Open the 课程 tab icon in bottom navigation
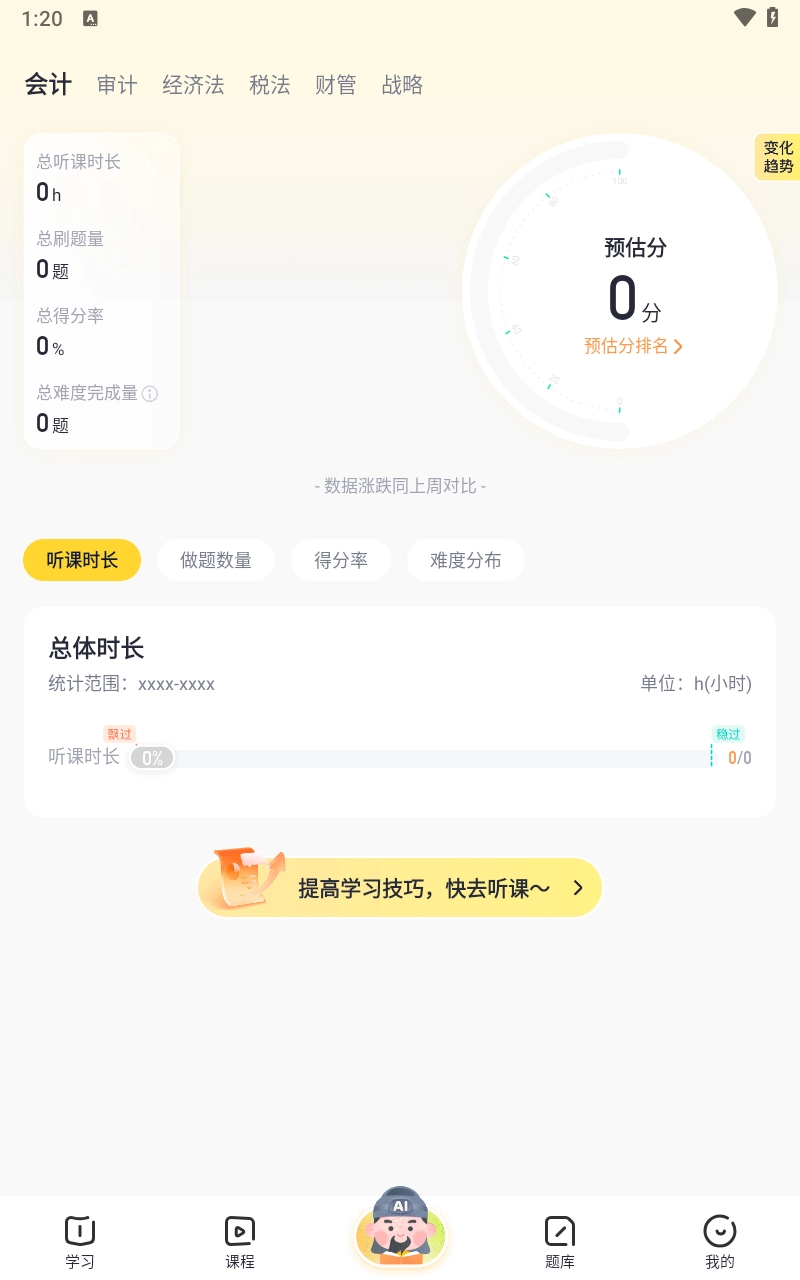Image resolution: width=800 pixels, height=1280 pixels. coord(240,1232)
